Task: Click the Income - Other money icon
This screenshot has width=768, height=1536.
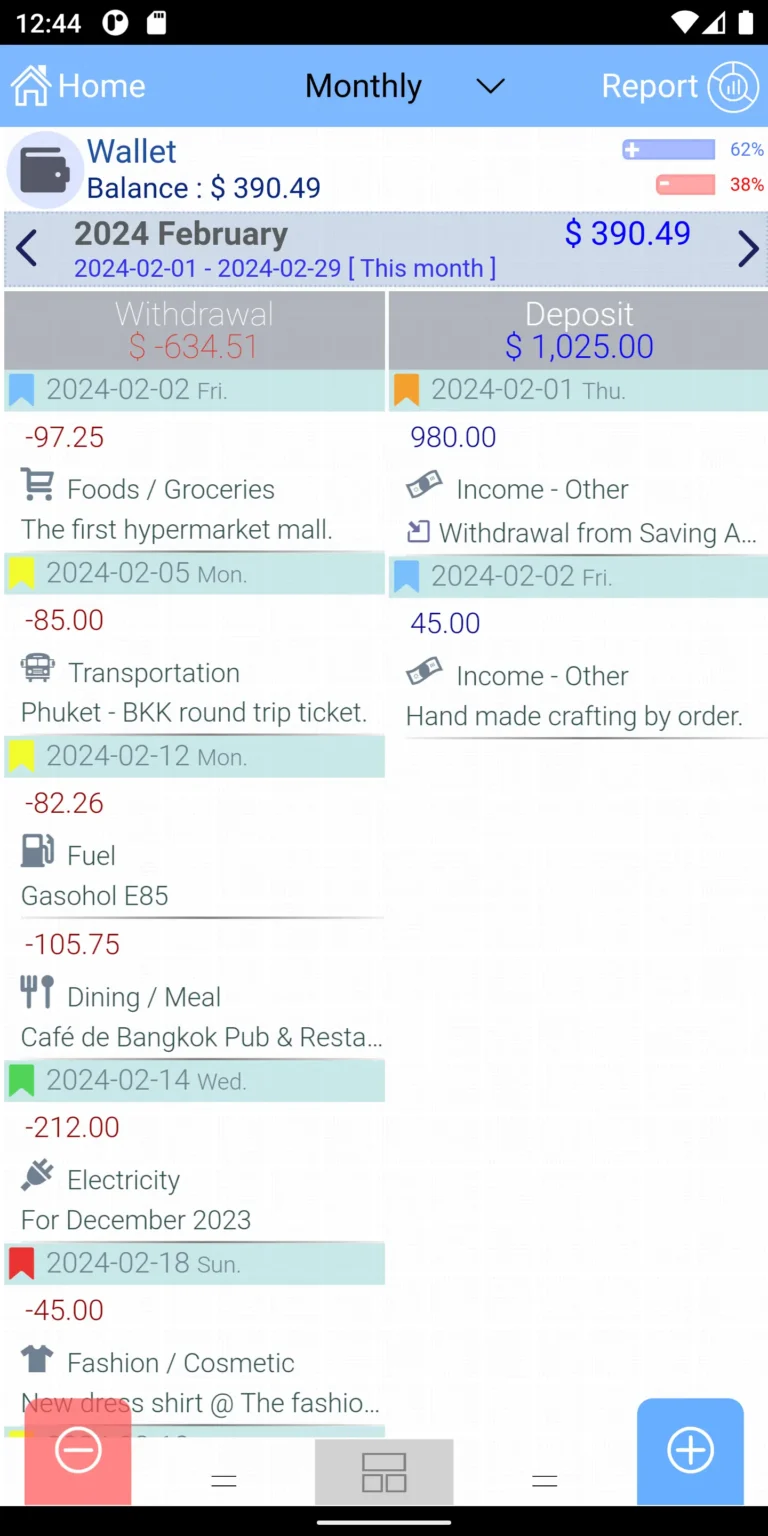Action: pyautogui.click(x=424, y=485)
